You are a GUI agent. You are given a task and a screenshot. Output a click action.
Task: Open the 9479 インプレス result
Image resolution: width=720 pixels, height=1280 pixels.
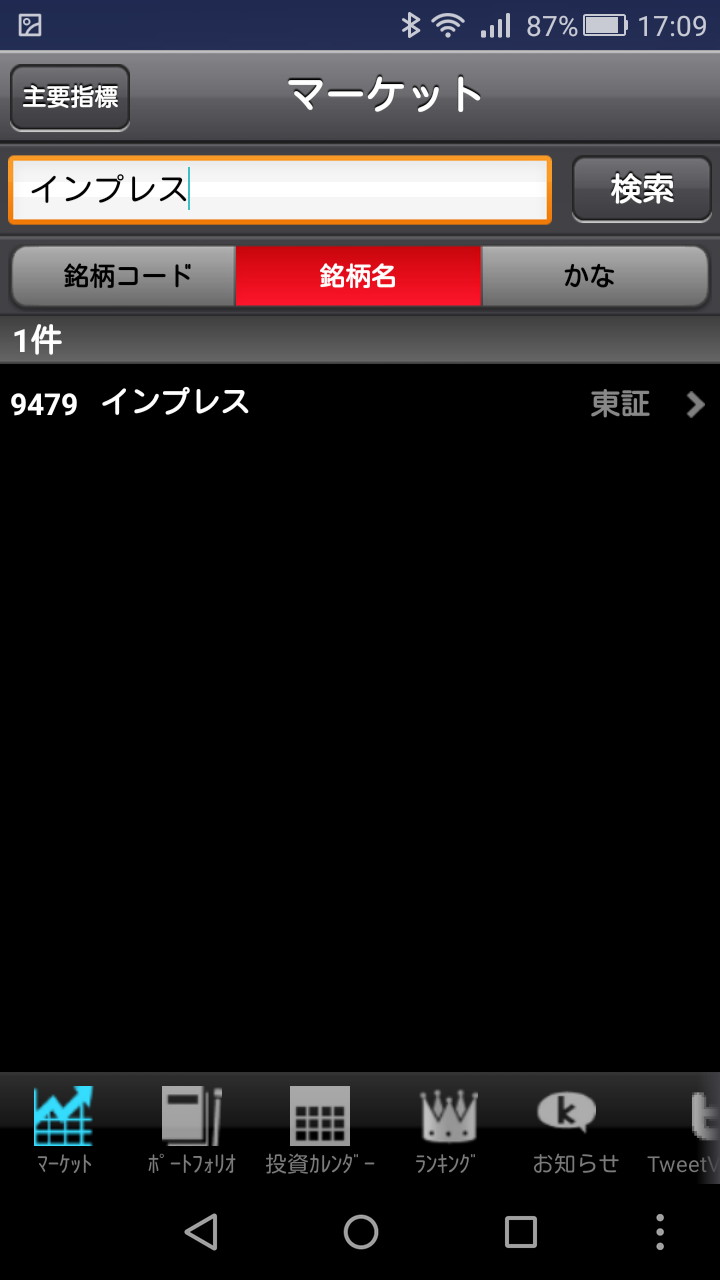pyautogui.click(x=360, y=403)
